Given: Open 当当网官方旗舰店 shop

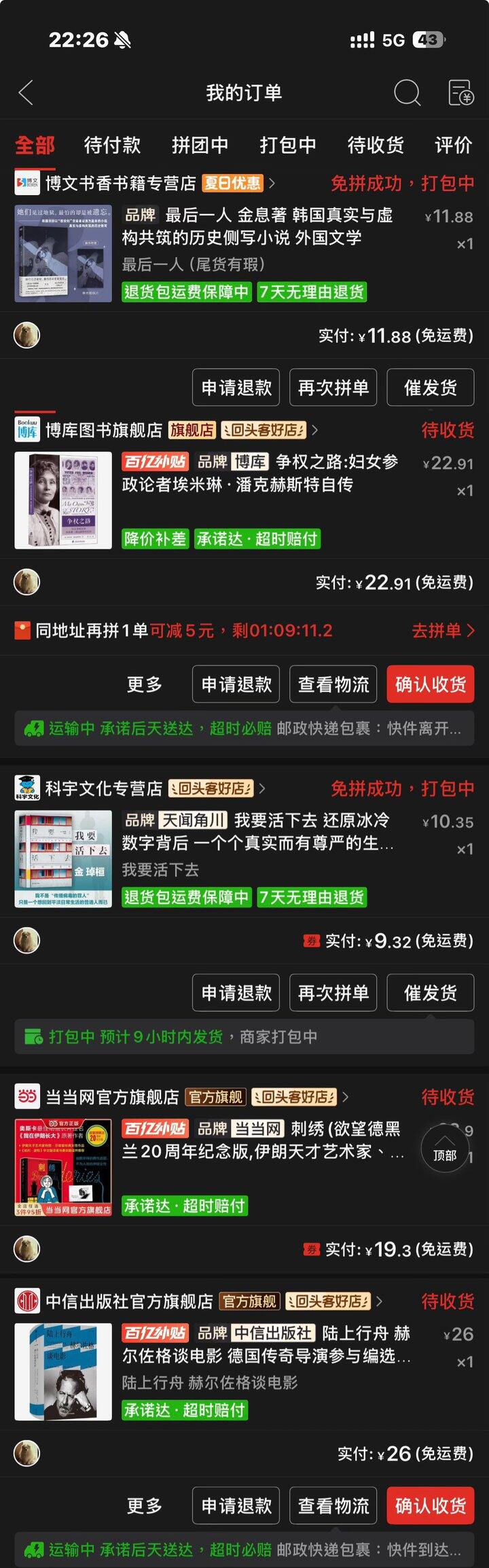Looking at the screenshot, I should point(112,1097).
